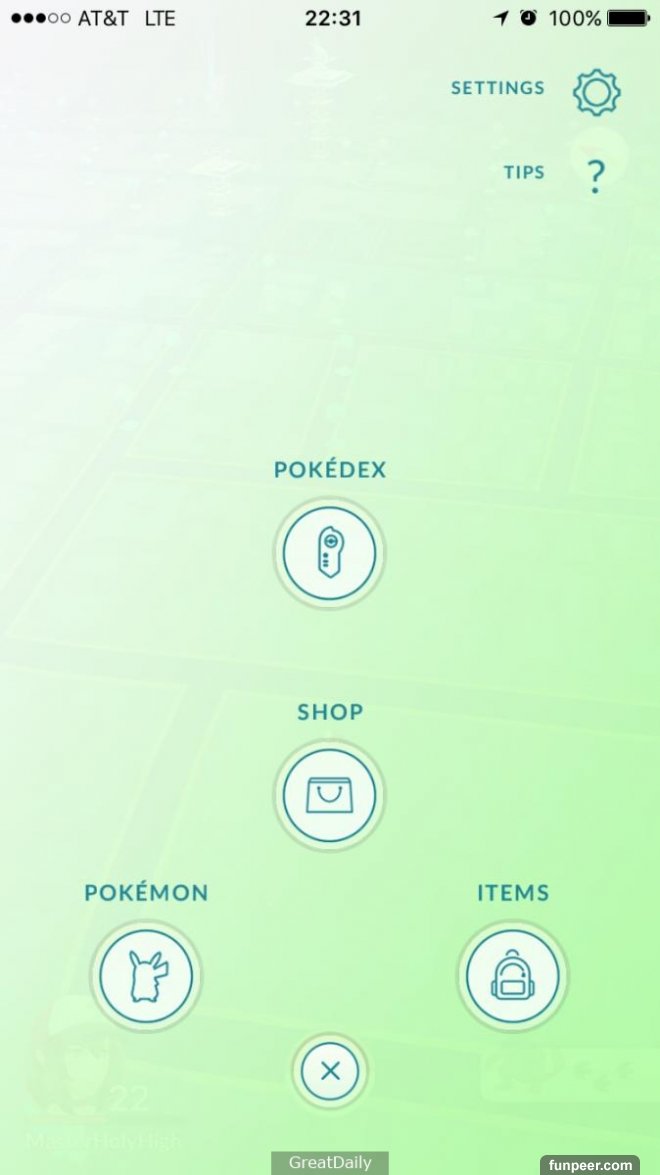This screenshot has height=1175, width=660.
Task: Go to the Shop
Action: coord(329,796)
